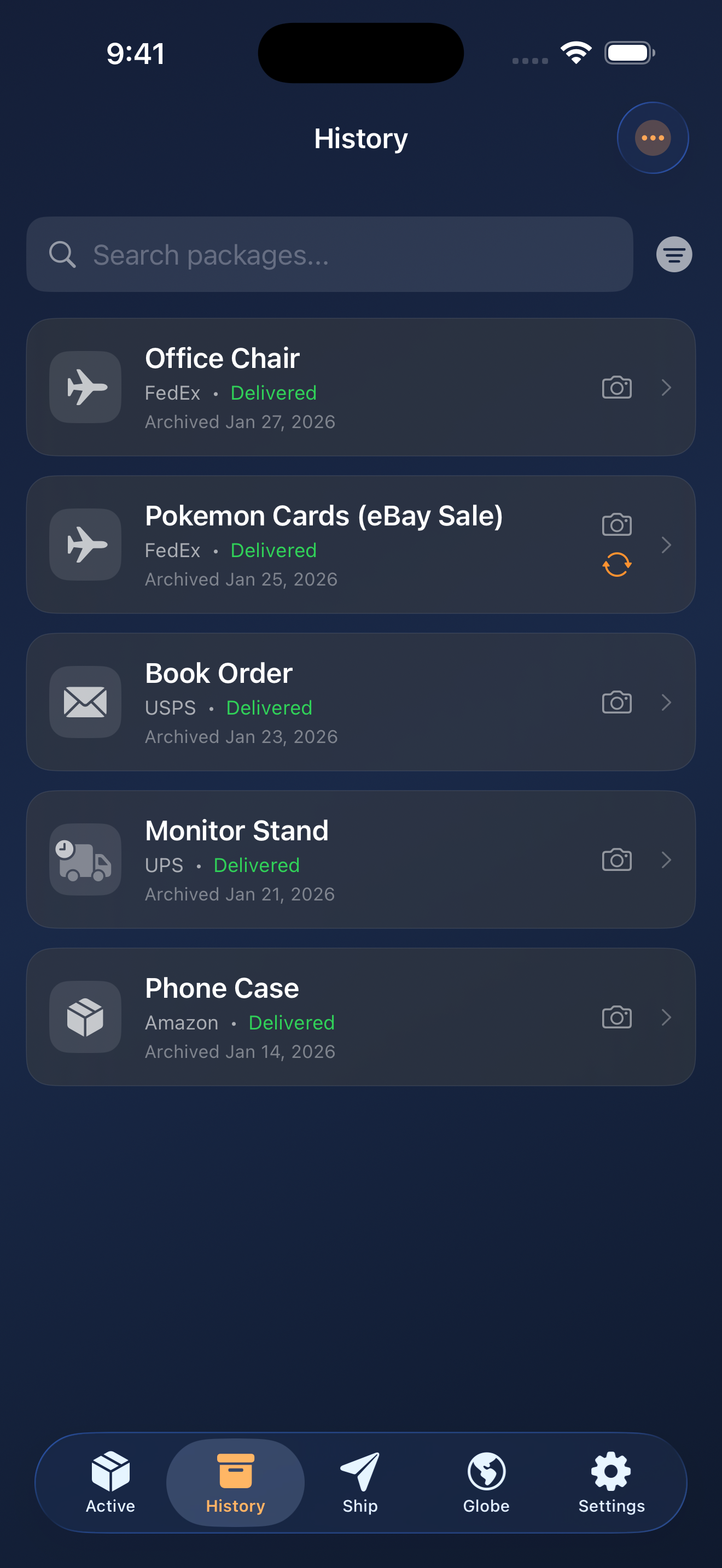Image resolution: width=722 pixels, height=1568 pixels.
Task: Click the delivery truck icon on Monitor Stand
Action: (85, 859)
